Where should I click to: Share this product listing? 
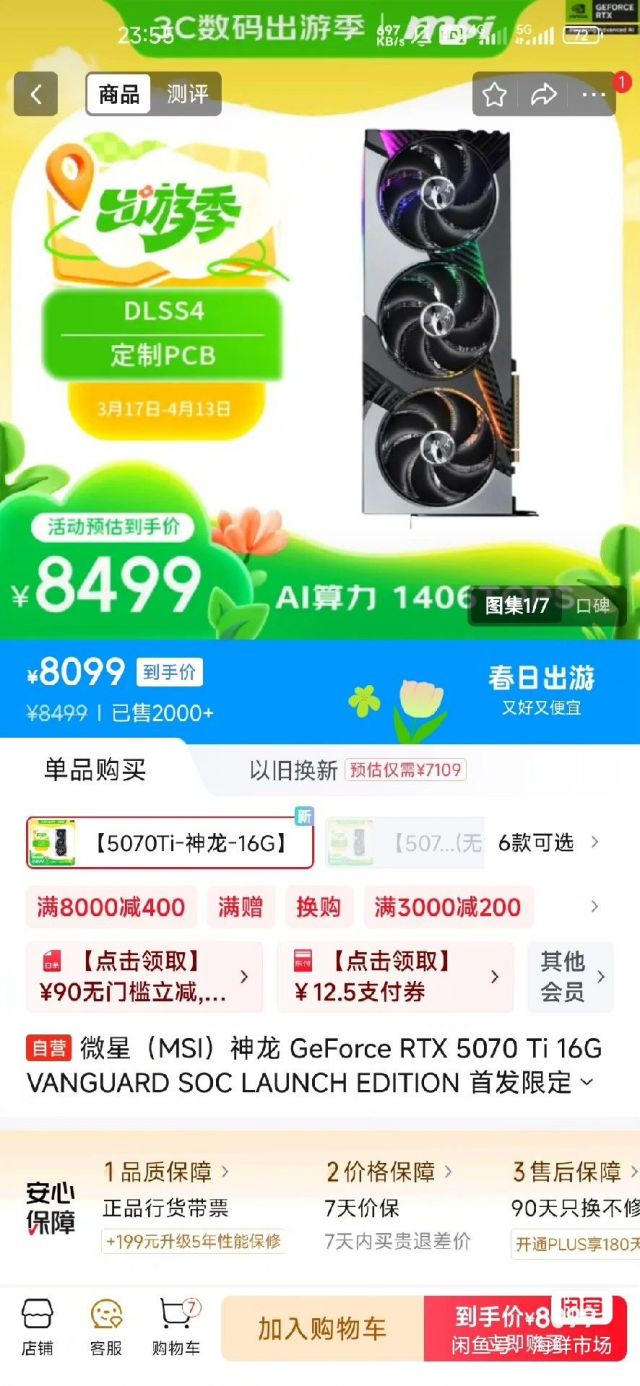(x=543, y=95)
